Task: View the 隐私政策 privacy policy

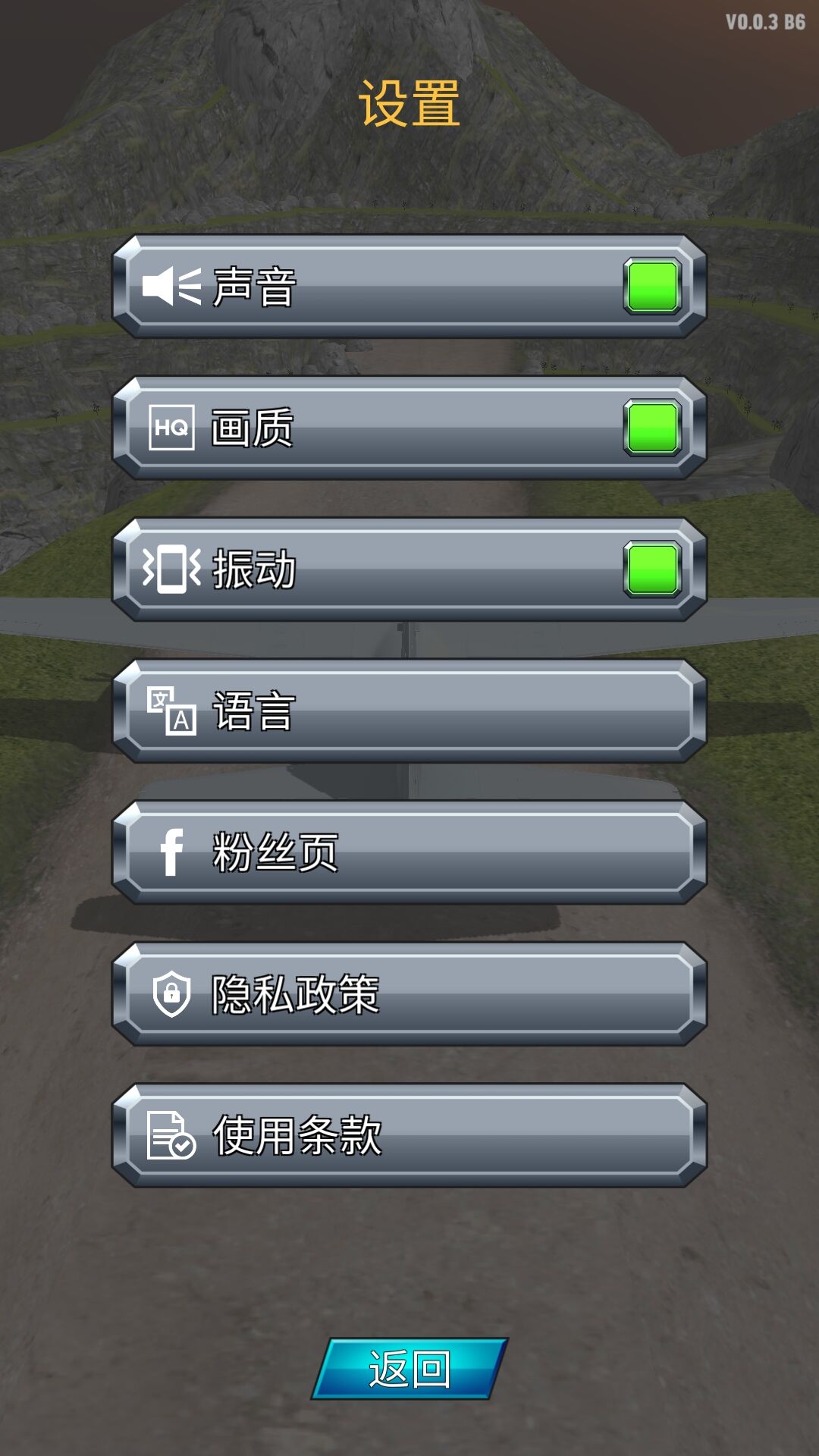Action: coord(409,994)
